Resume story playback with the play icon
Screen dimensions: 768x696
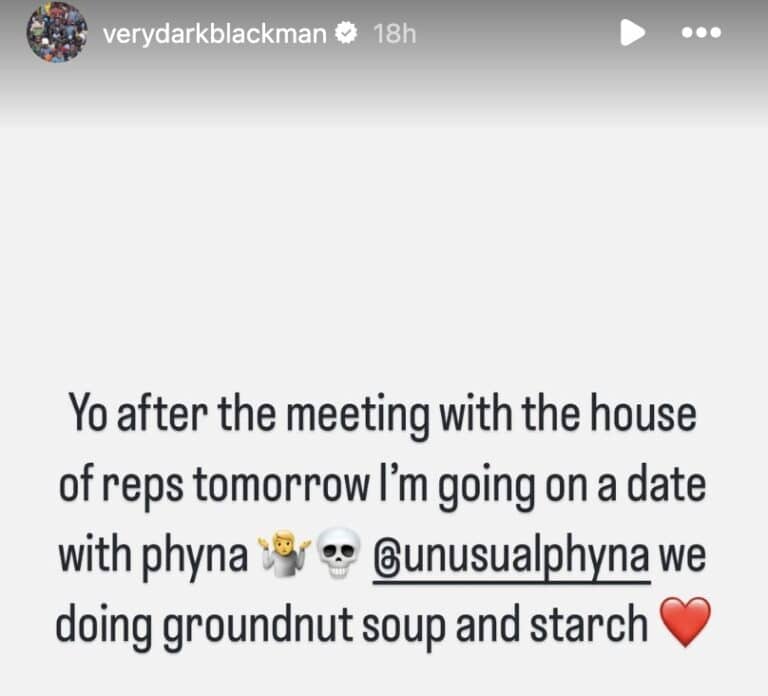coord(632,33)
